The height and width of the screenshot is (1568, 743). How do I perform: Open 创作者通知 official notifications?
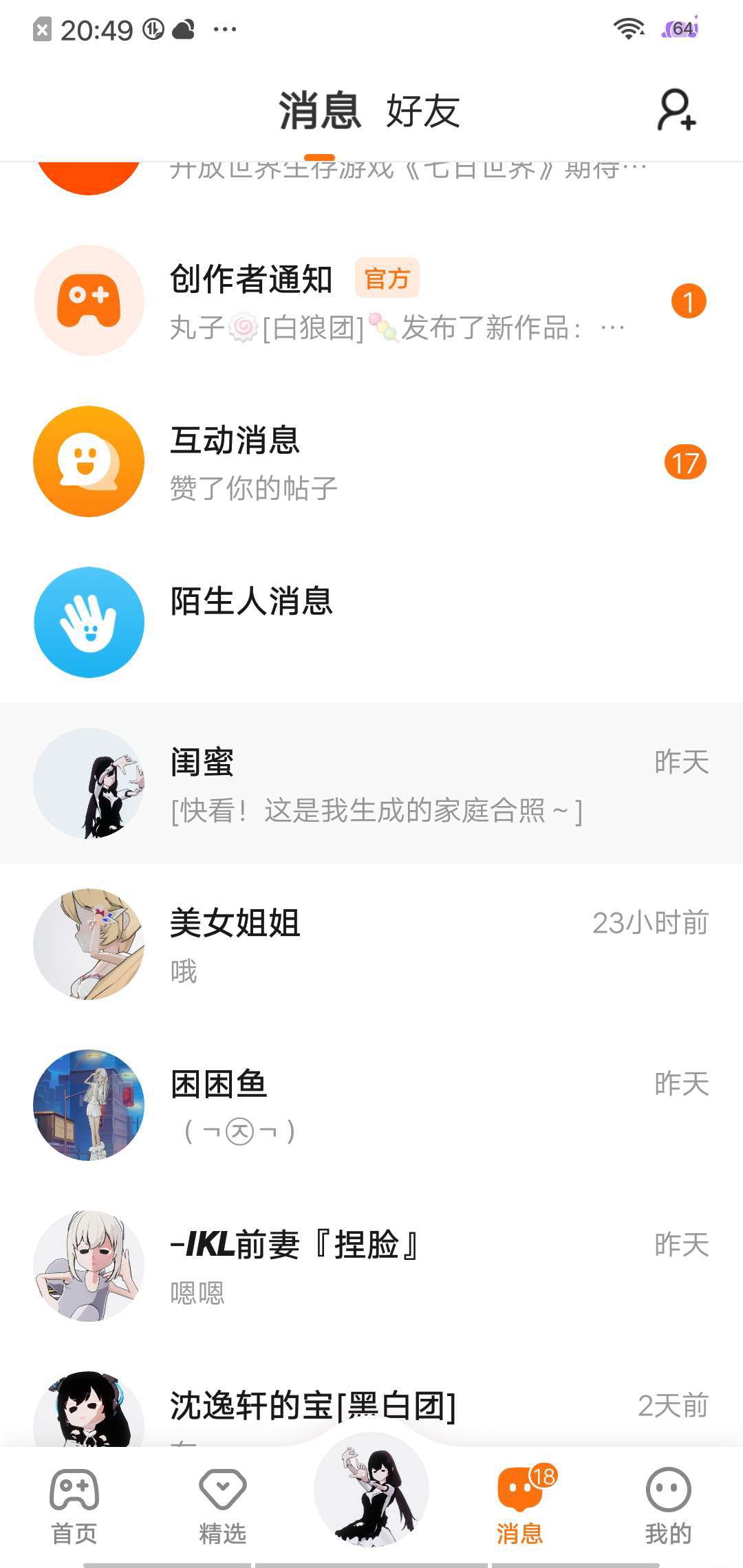pos(371,301)
